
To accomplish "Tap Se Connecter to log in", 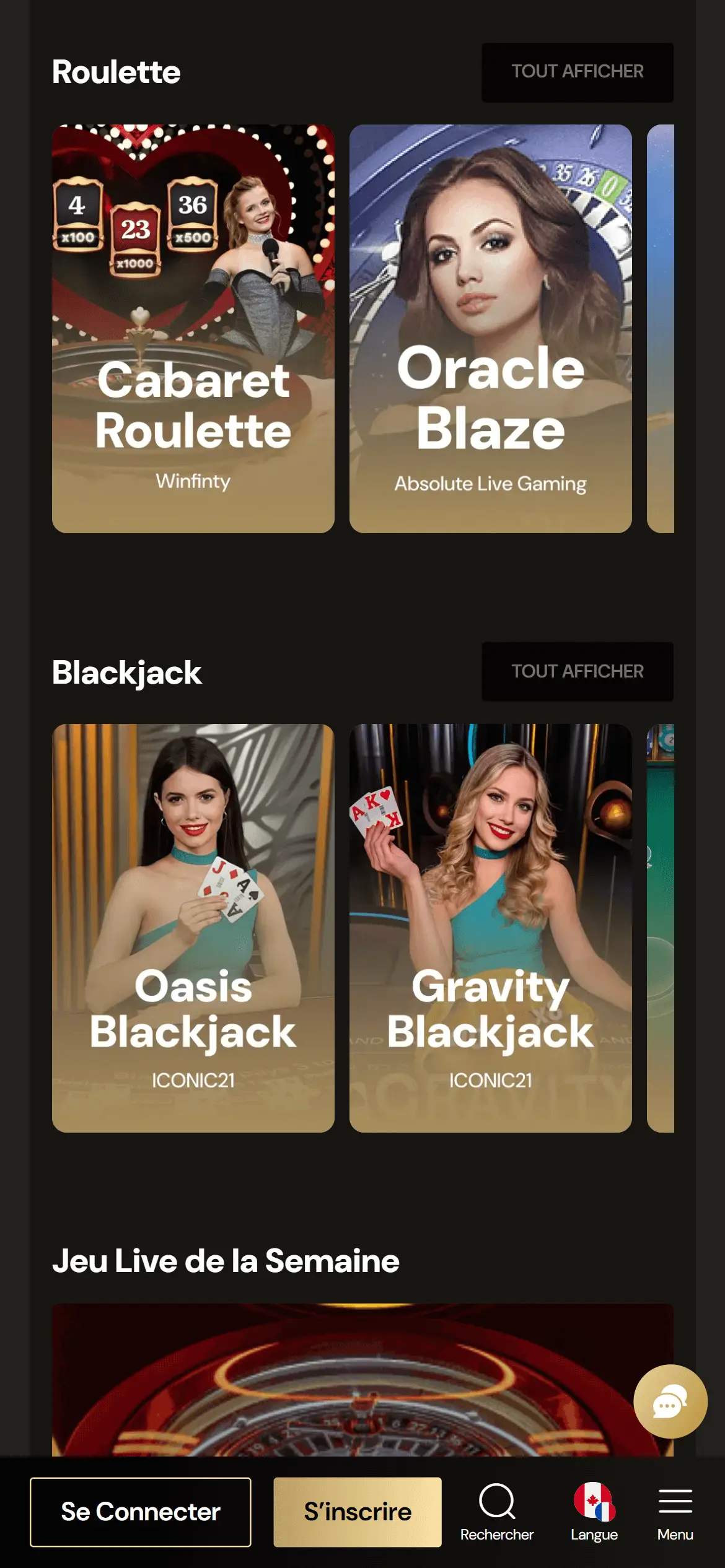I will pyautogui.click(x=141, y=1512).
